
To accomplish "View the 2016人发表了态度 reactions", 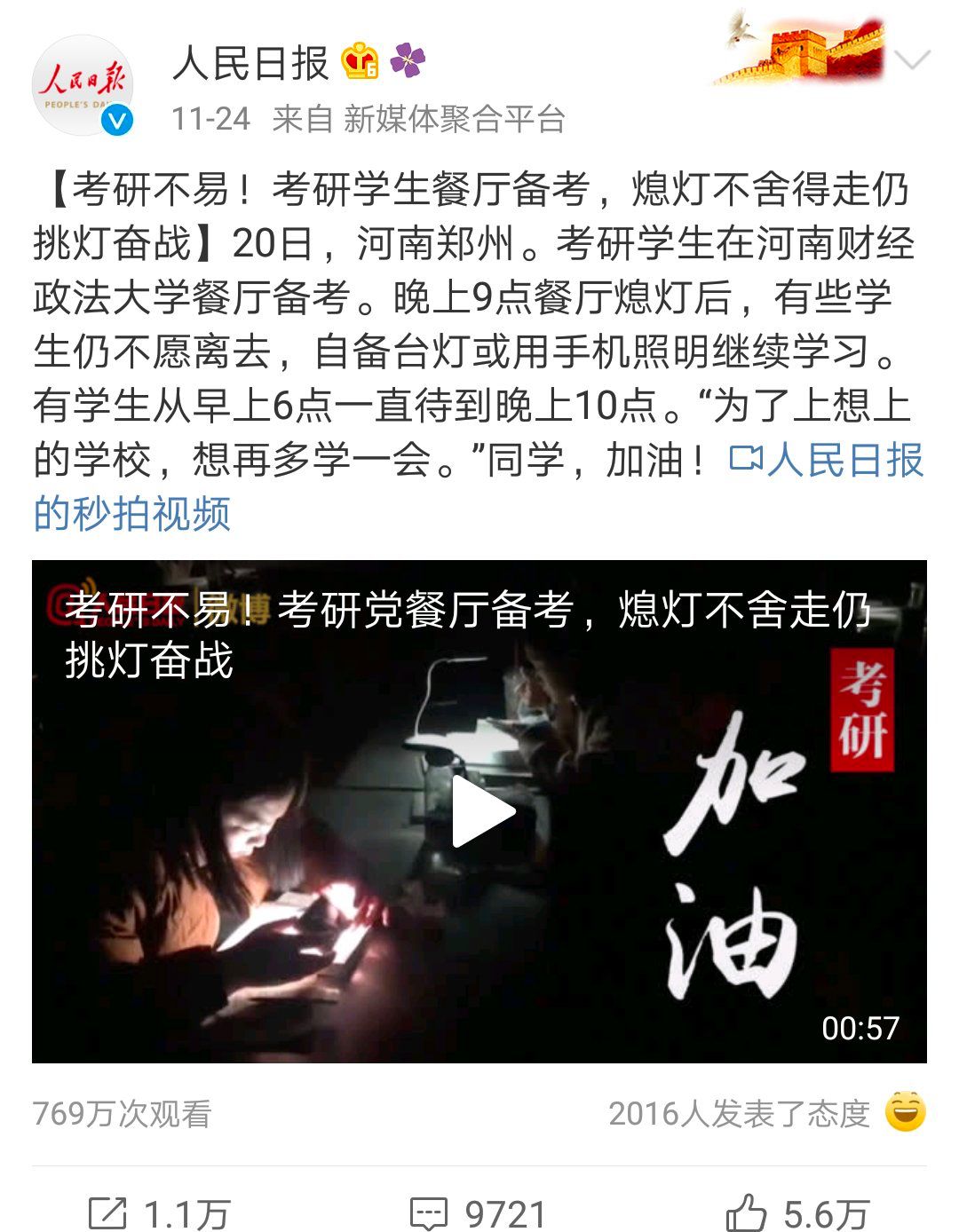I will (765, 1113).
